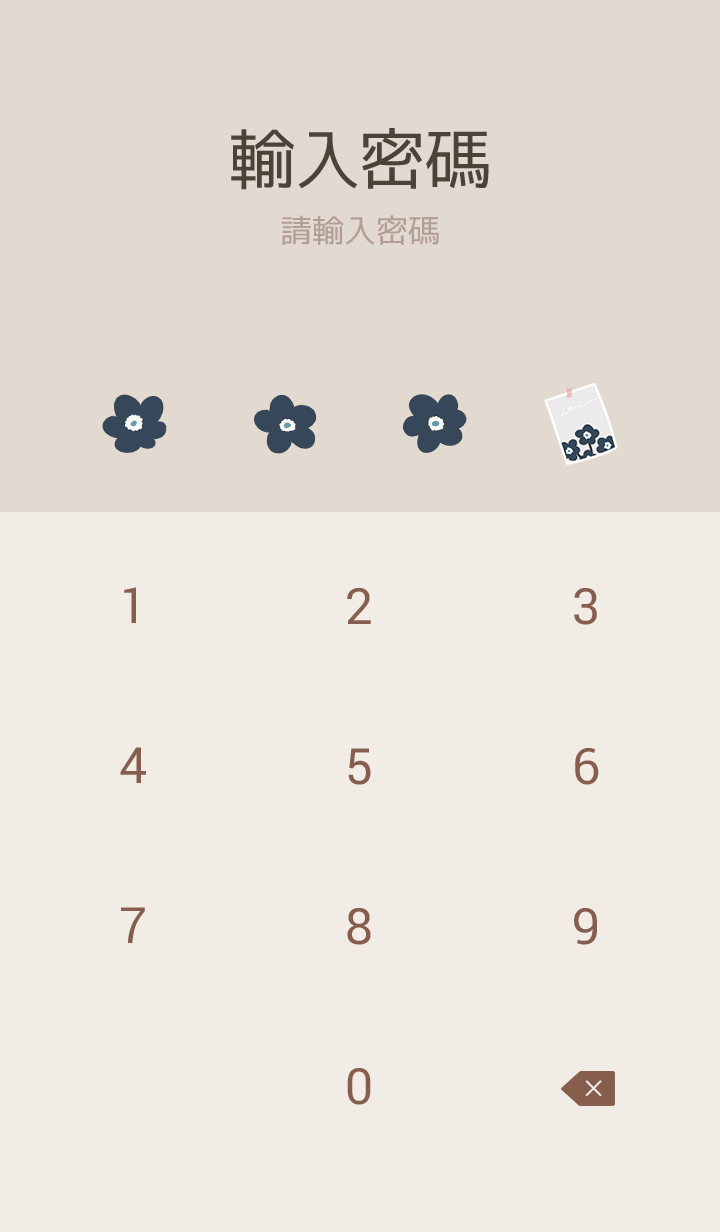Delete the last entered digit with backspace

[x=588, y=1088]
